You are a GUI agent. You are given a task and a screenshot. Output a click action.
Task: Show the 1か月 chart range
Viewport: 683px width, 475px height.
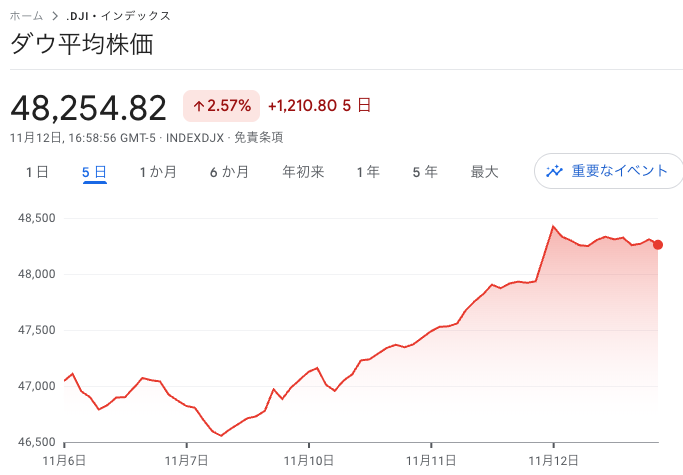[x=158, y=172]
